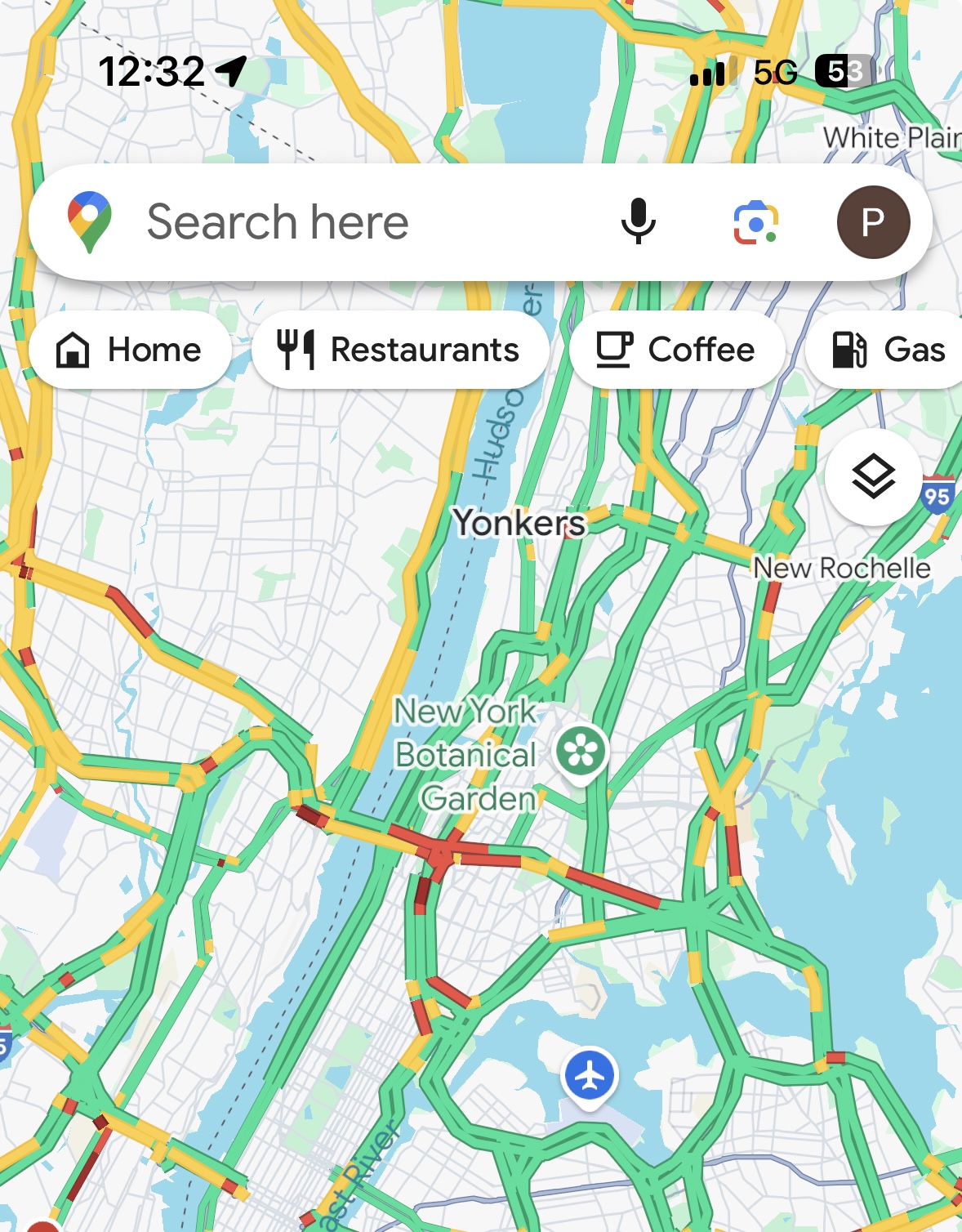
Task: Open the account profile avatar
Action: (873, 222)
